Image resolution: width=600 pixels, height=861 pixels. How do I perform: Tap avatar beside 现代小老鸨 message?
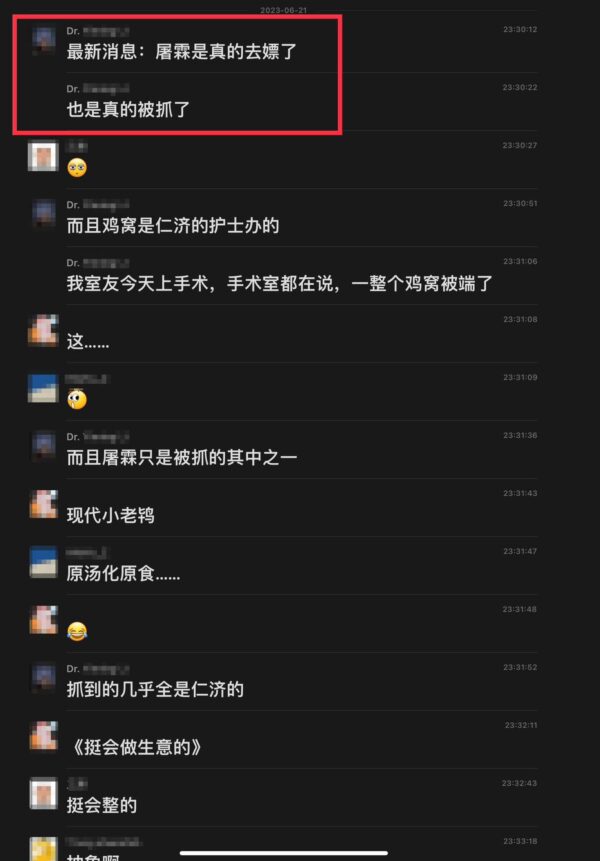[43, 505]
